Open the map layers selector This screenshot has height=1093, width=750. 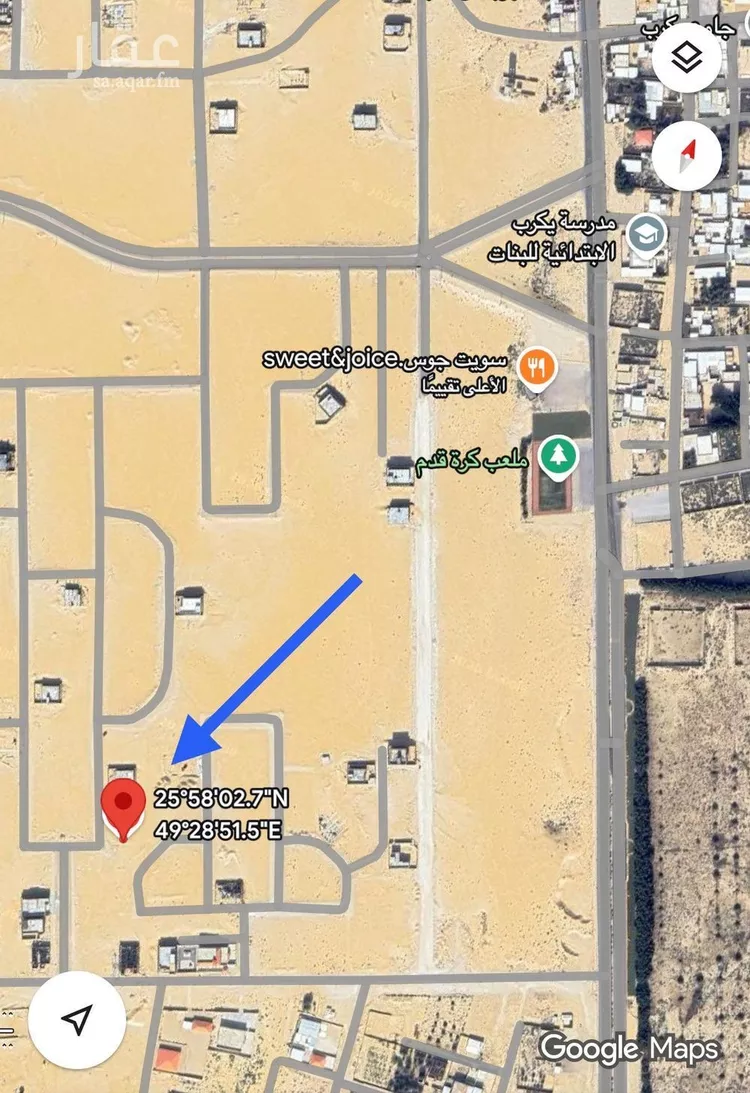point(687,59)
